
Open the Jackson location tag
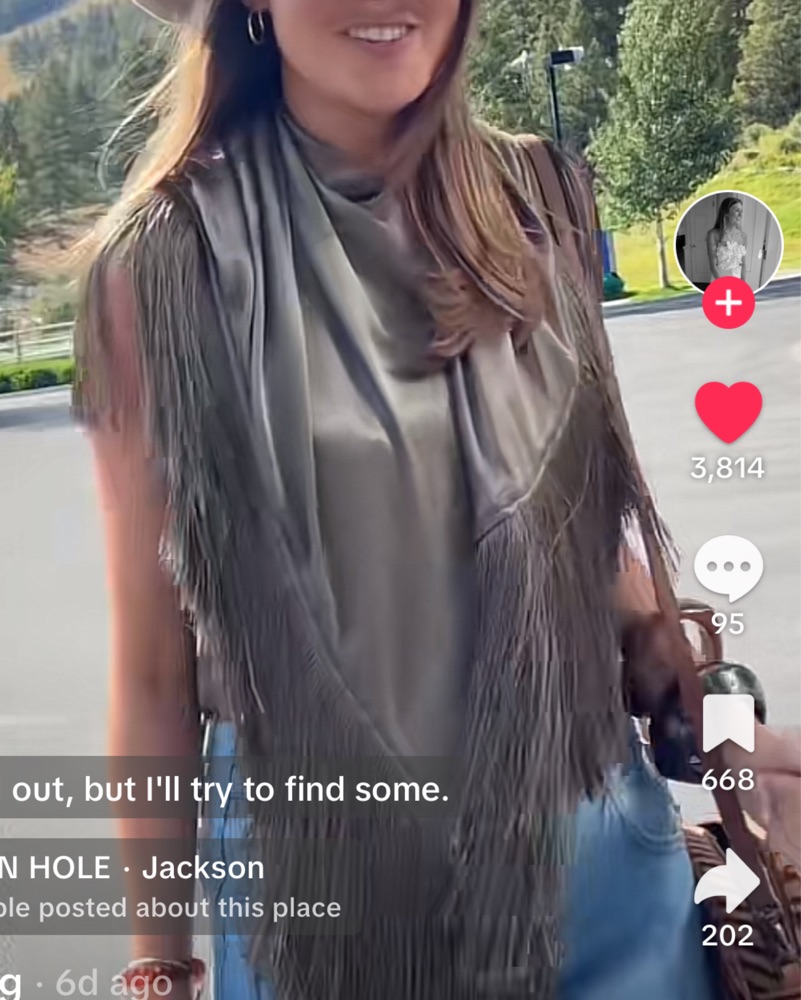[x=203, y=867]
